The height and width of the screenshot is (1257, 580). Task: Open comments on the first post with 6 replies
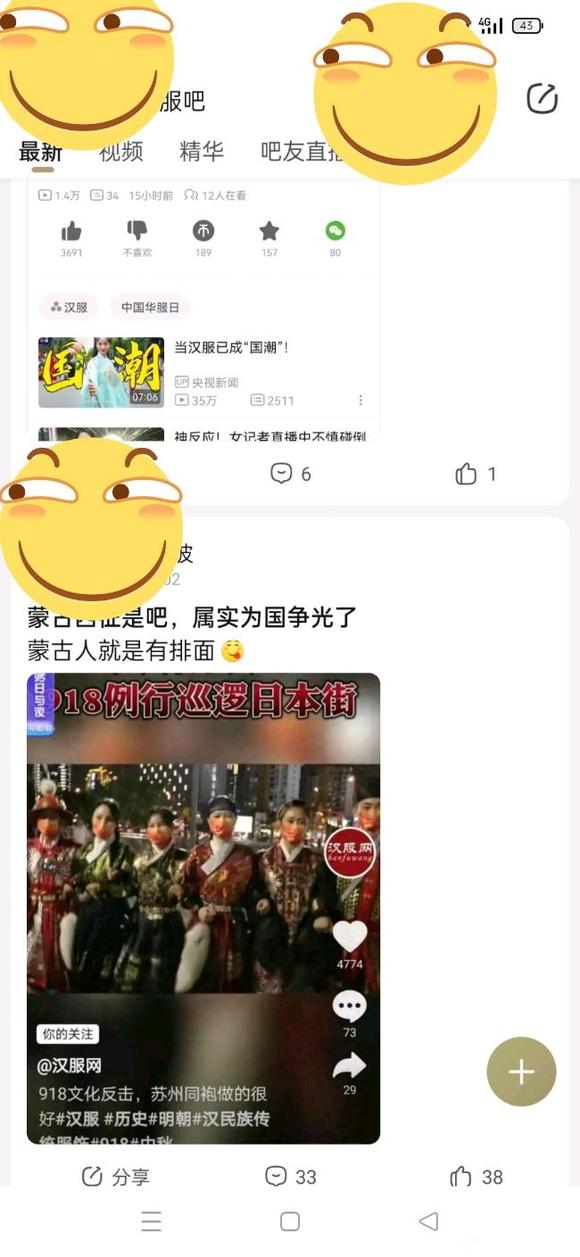pos(291,474)
